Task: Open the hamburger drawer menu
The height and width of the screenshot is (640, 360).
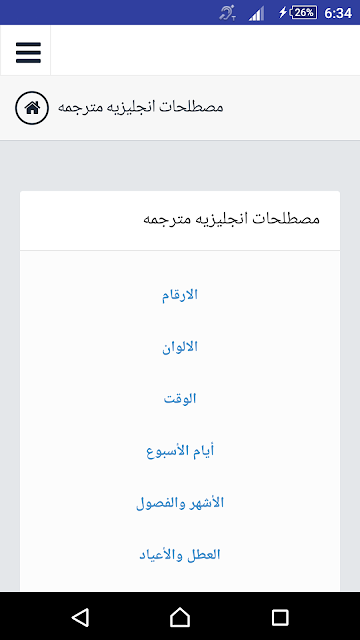Action: point(28,52)
